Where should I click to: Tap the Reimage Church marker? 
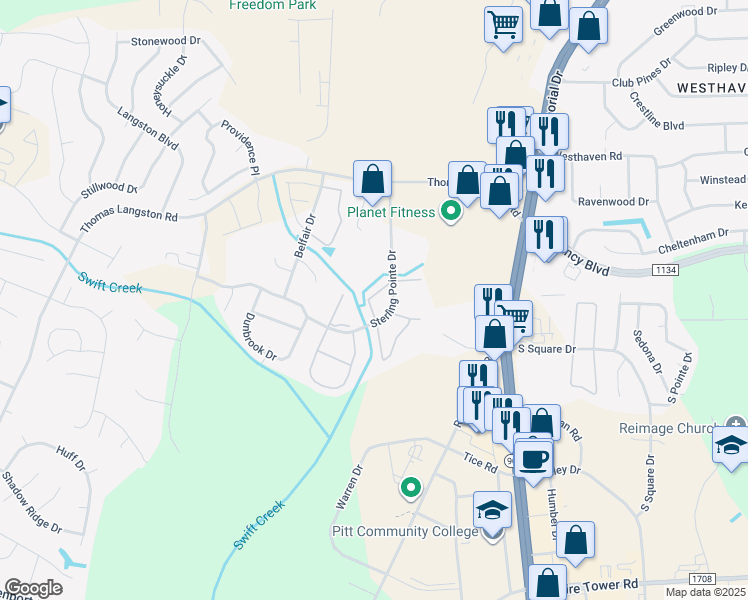737,425
